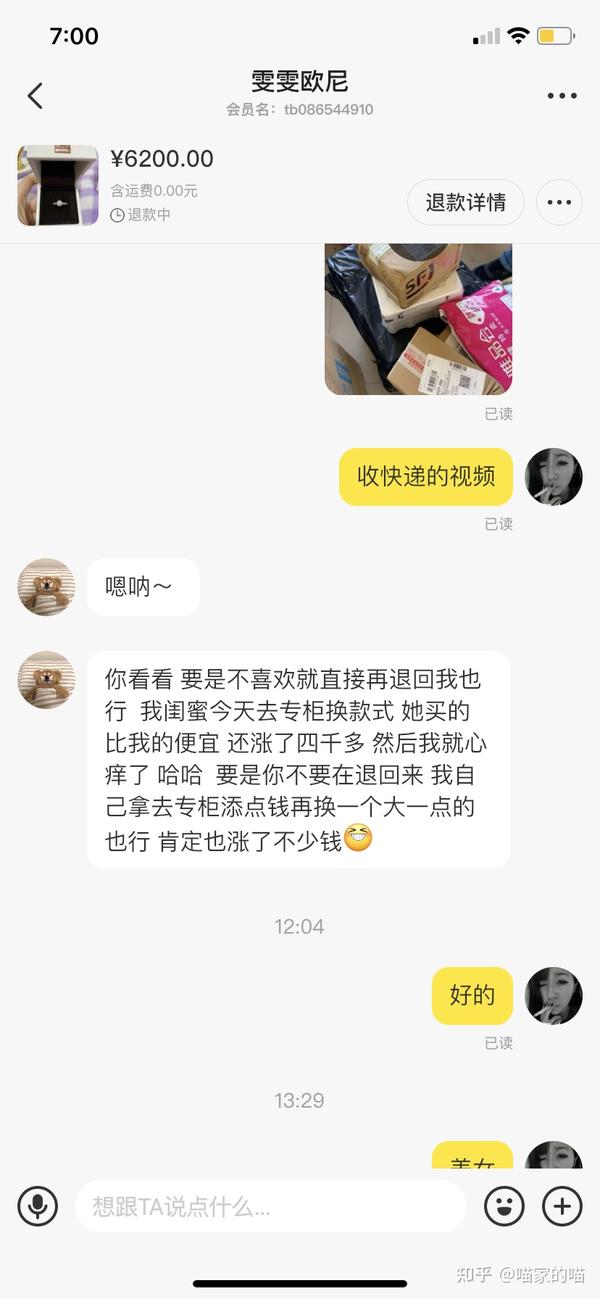This screenshot has height=1299, width=600.
Task: Open the top-right three-dot menu
Action: [x=562, y=96]
